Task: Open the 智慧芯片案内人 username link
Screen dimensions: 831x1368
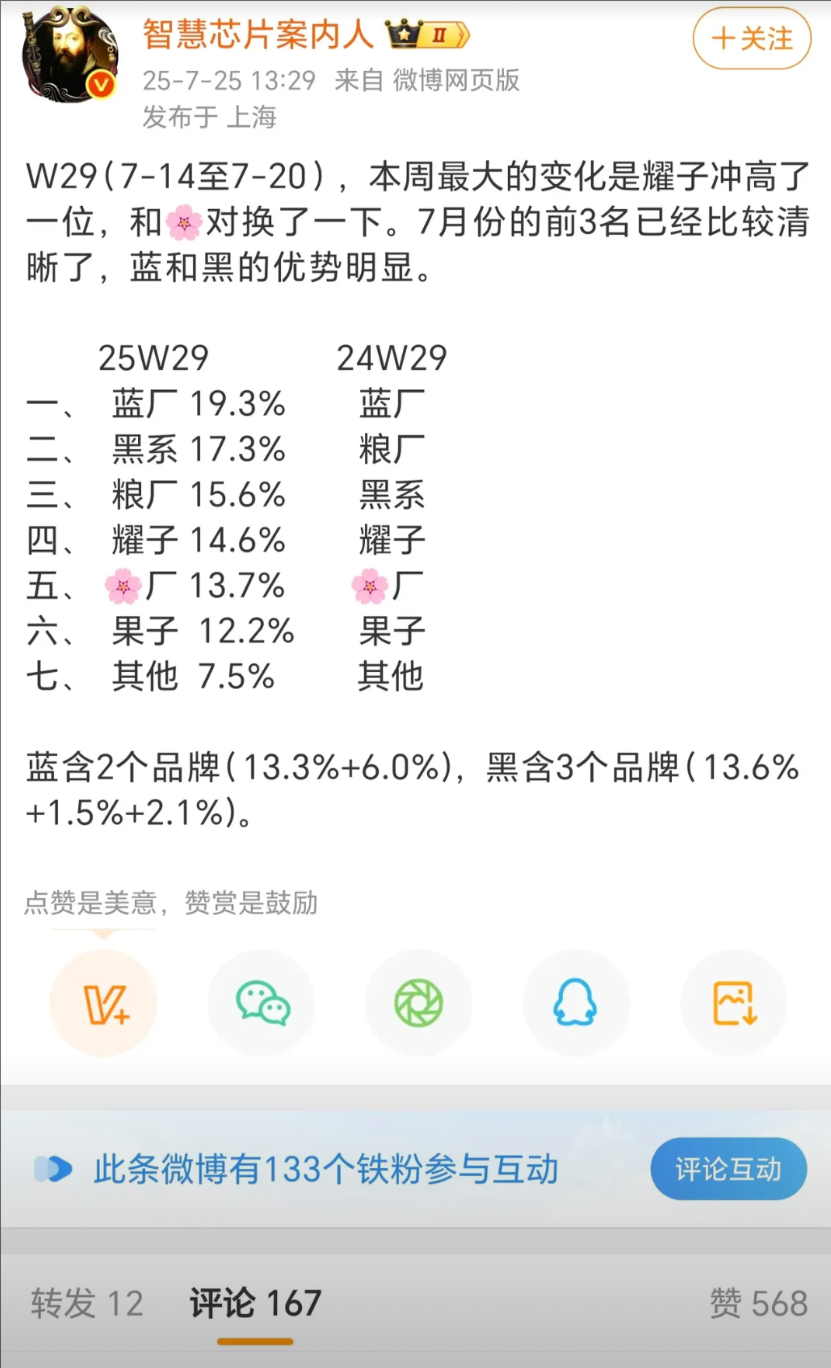Action: (x=258, y=34)
